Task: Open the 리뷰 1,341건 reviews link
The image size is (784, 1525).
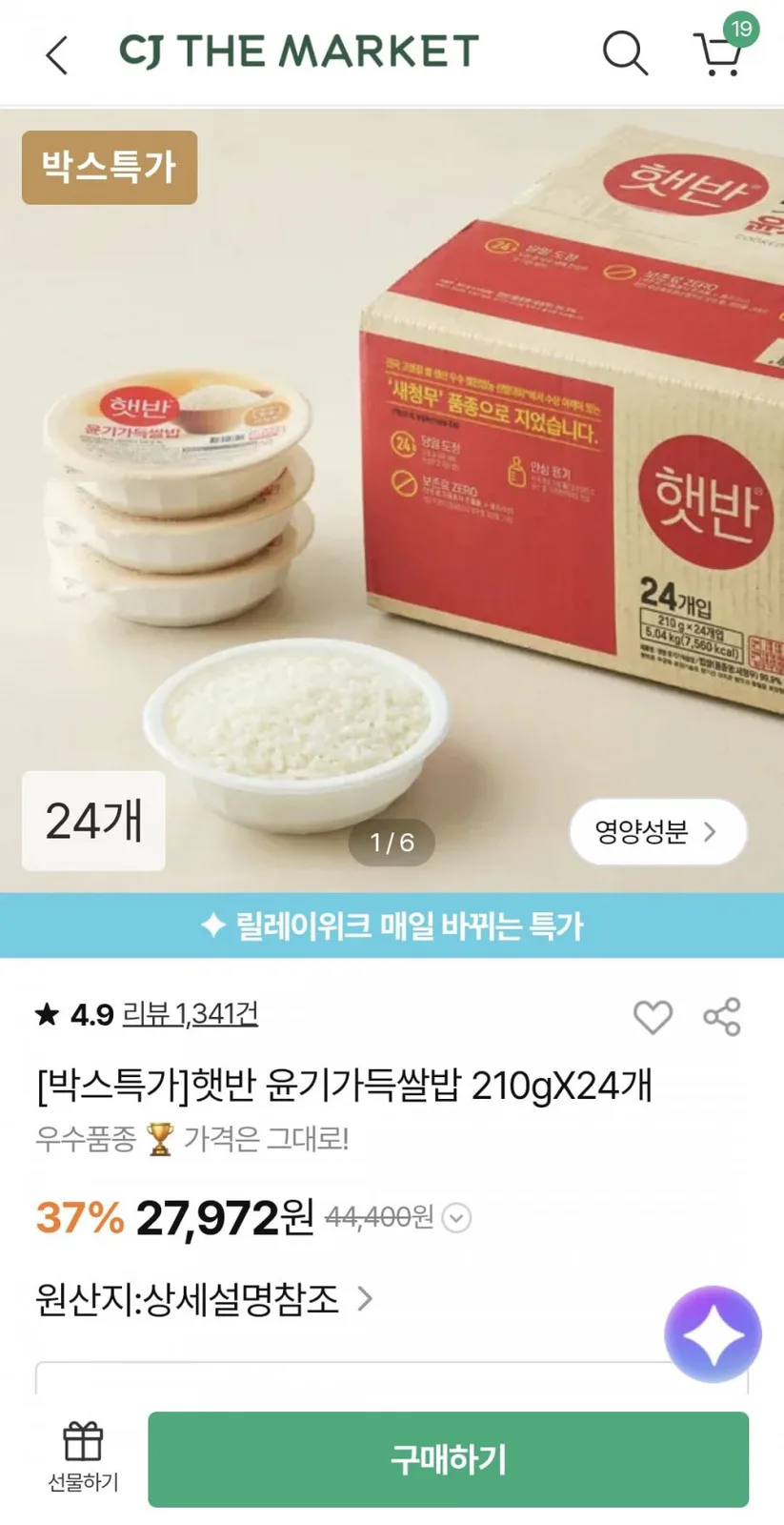Action: click(191, 1013)
